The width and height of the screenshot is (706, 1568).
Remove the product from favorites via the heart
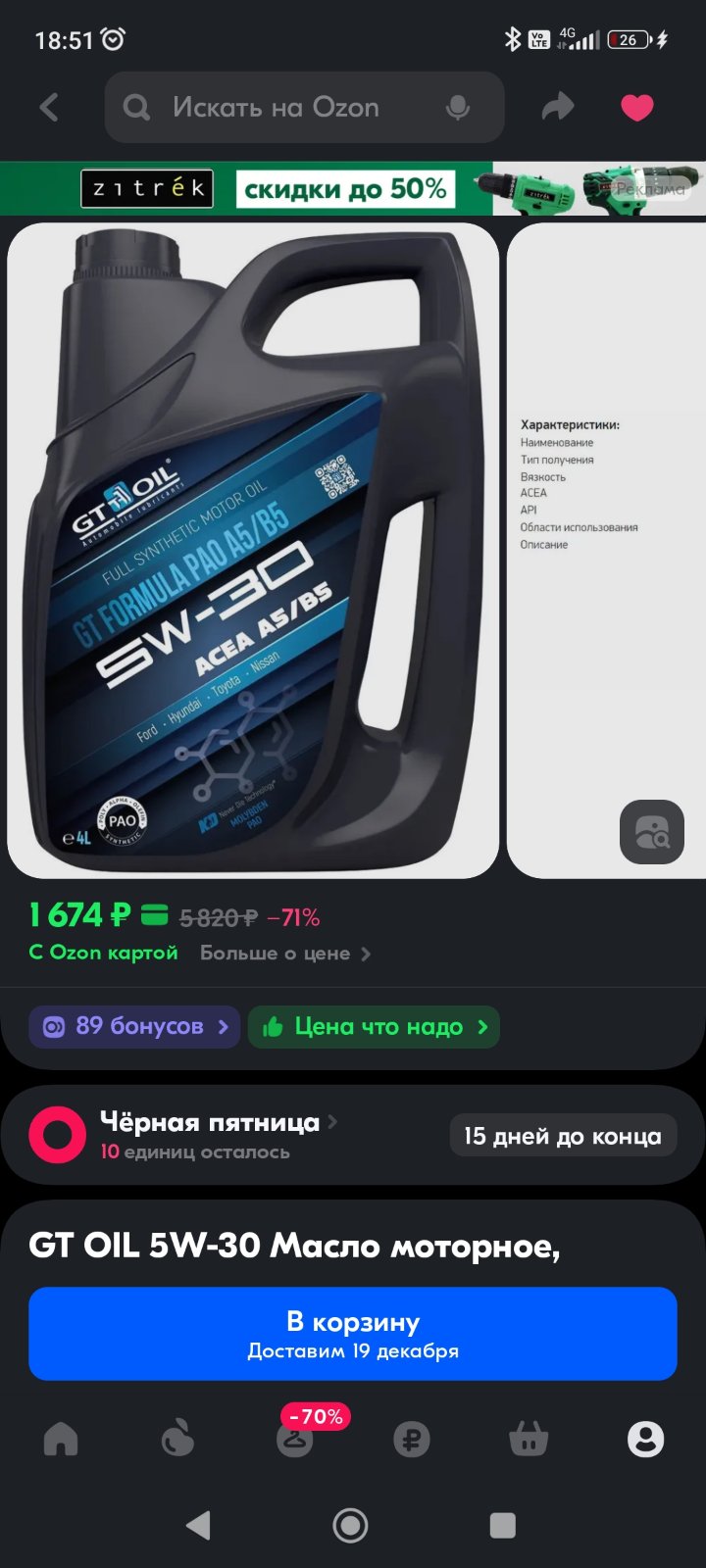pos(637,107)
